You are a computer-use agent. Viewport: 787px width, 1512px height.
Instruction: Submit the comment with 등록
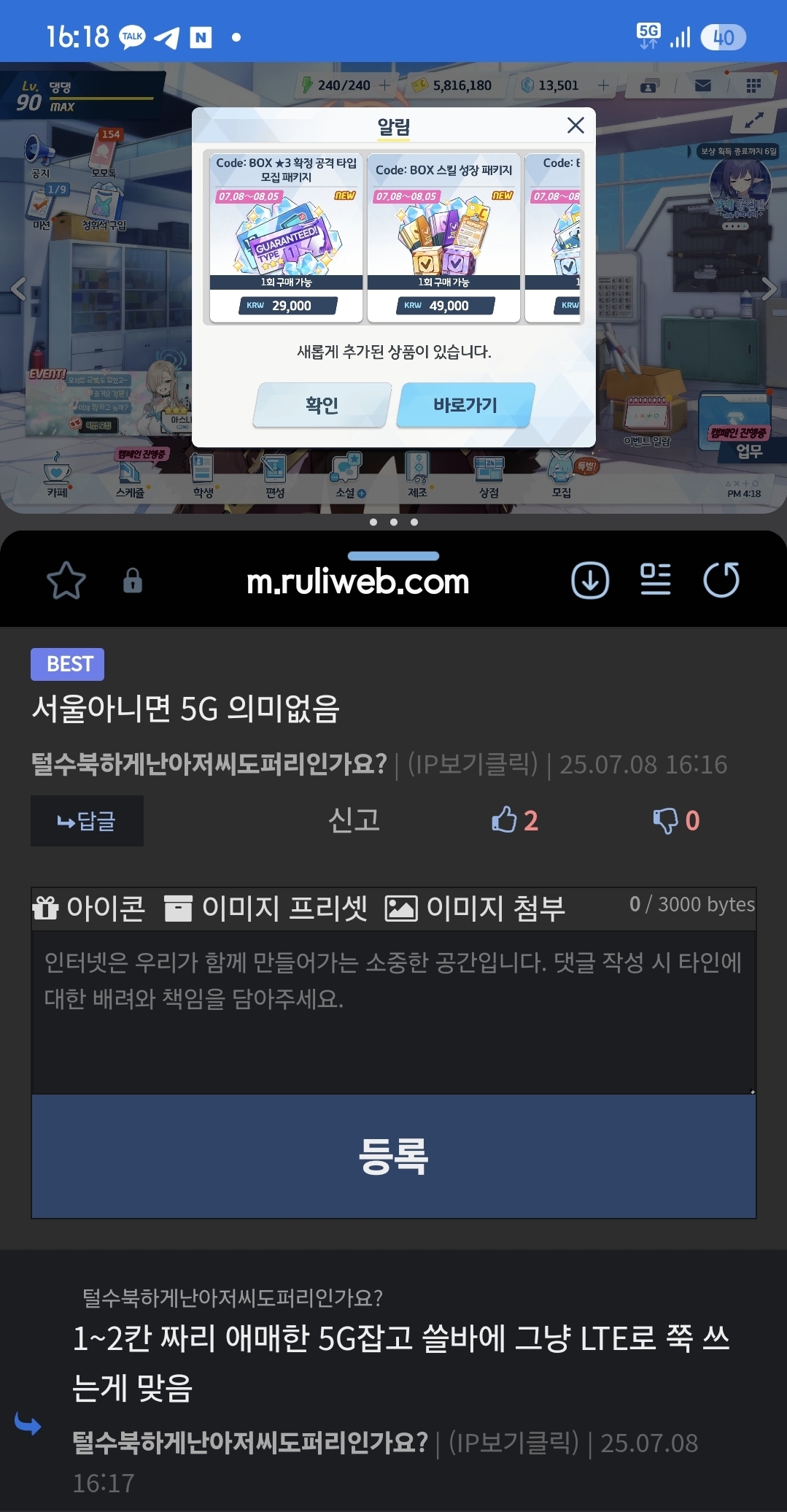click(x=394, y=1157)
